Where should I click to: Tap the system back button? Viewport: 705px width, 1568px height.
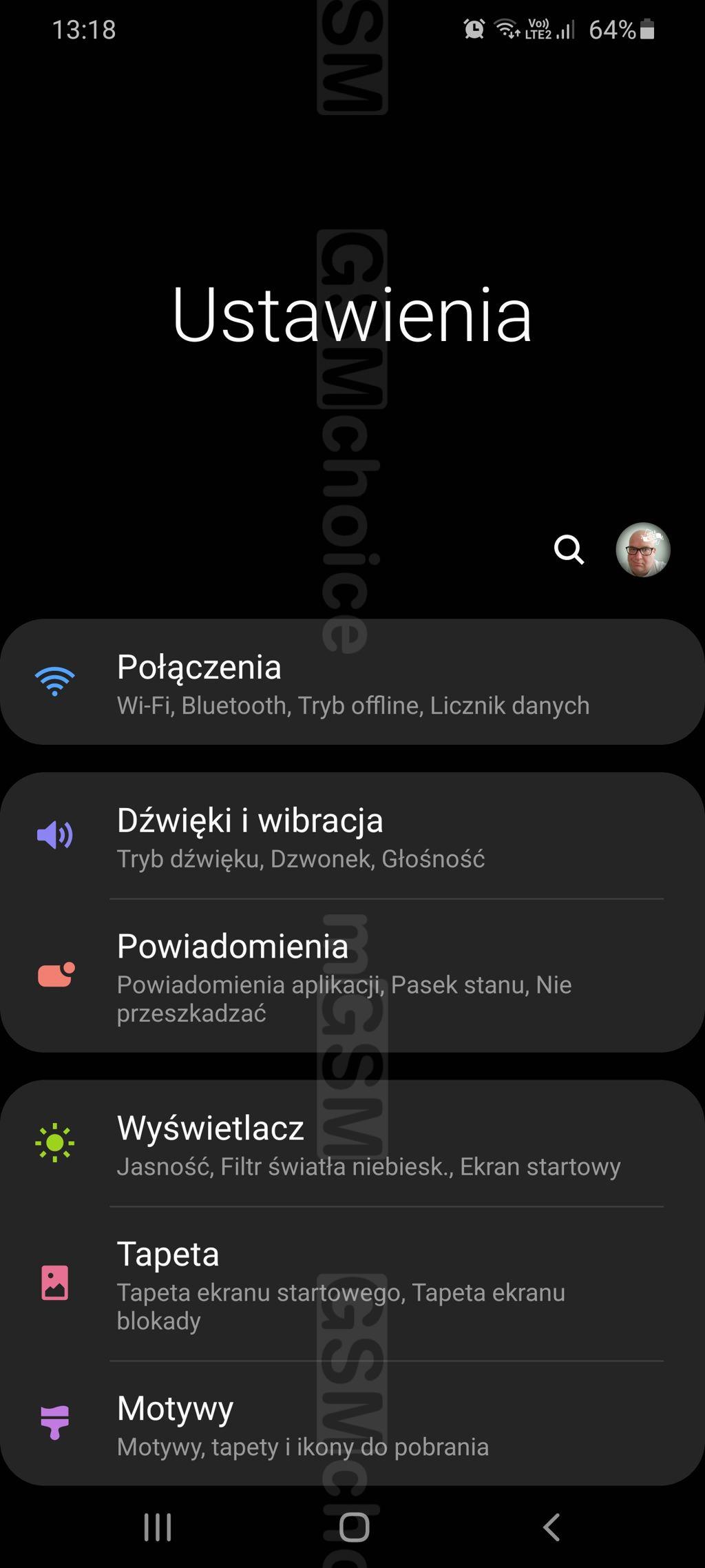point(551,1527)
